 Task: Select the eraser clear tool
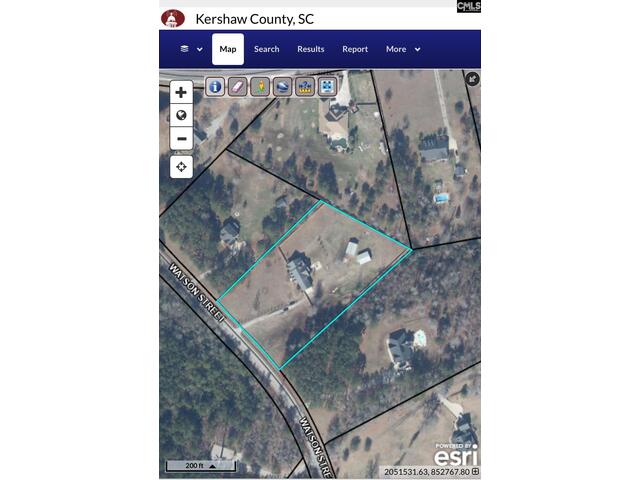pyautogui.click(x=237, y=87)
